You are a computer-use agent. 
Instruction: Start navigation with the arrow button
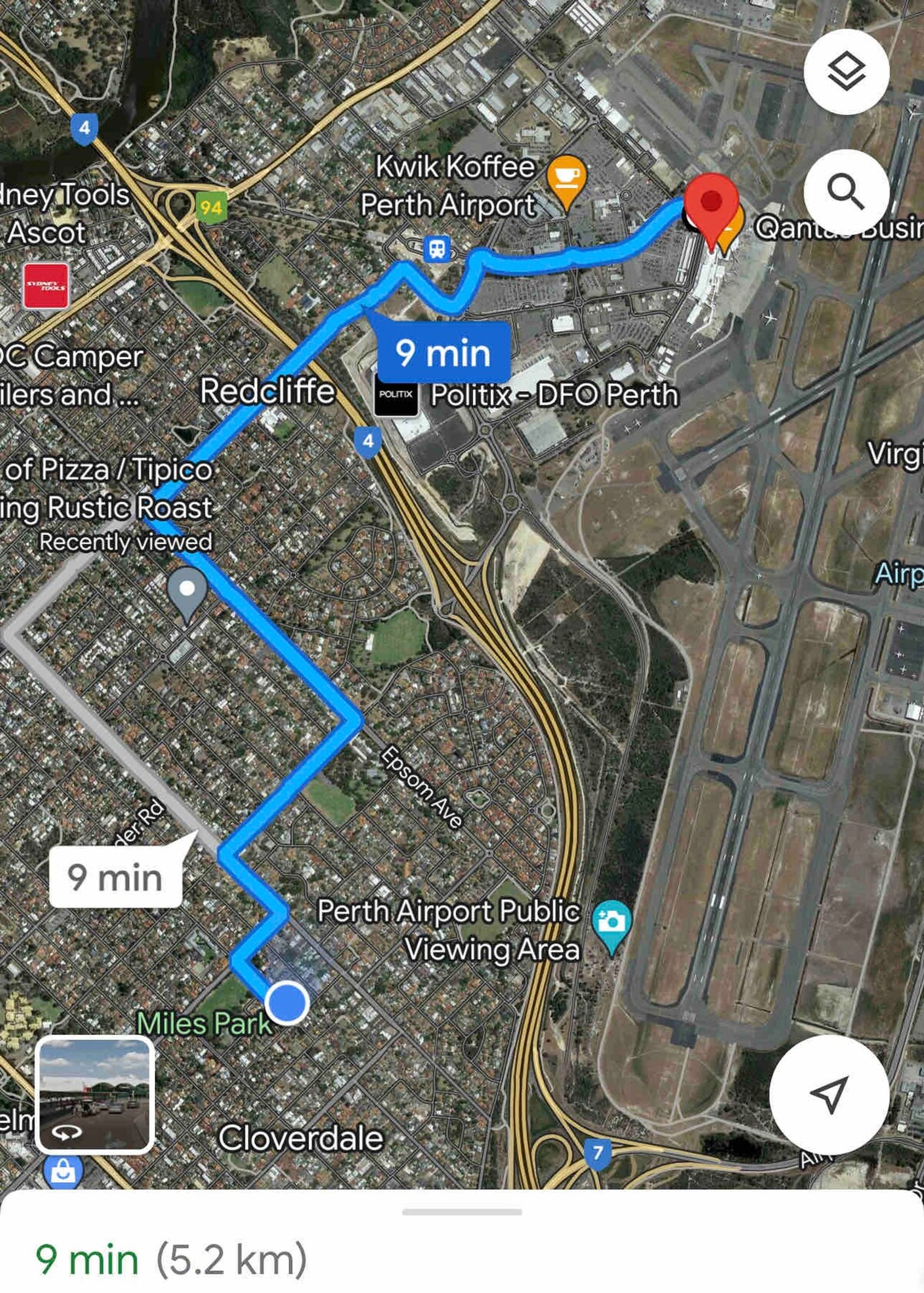tap(829, 1094)
